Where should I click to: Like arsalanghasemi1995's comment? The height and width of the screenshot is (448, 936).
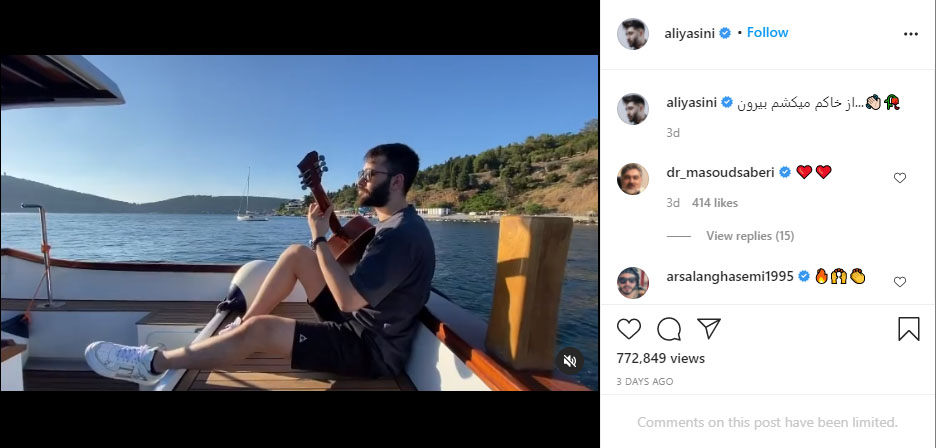[x=899, y=282]
